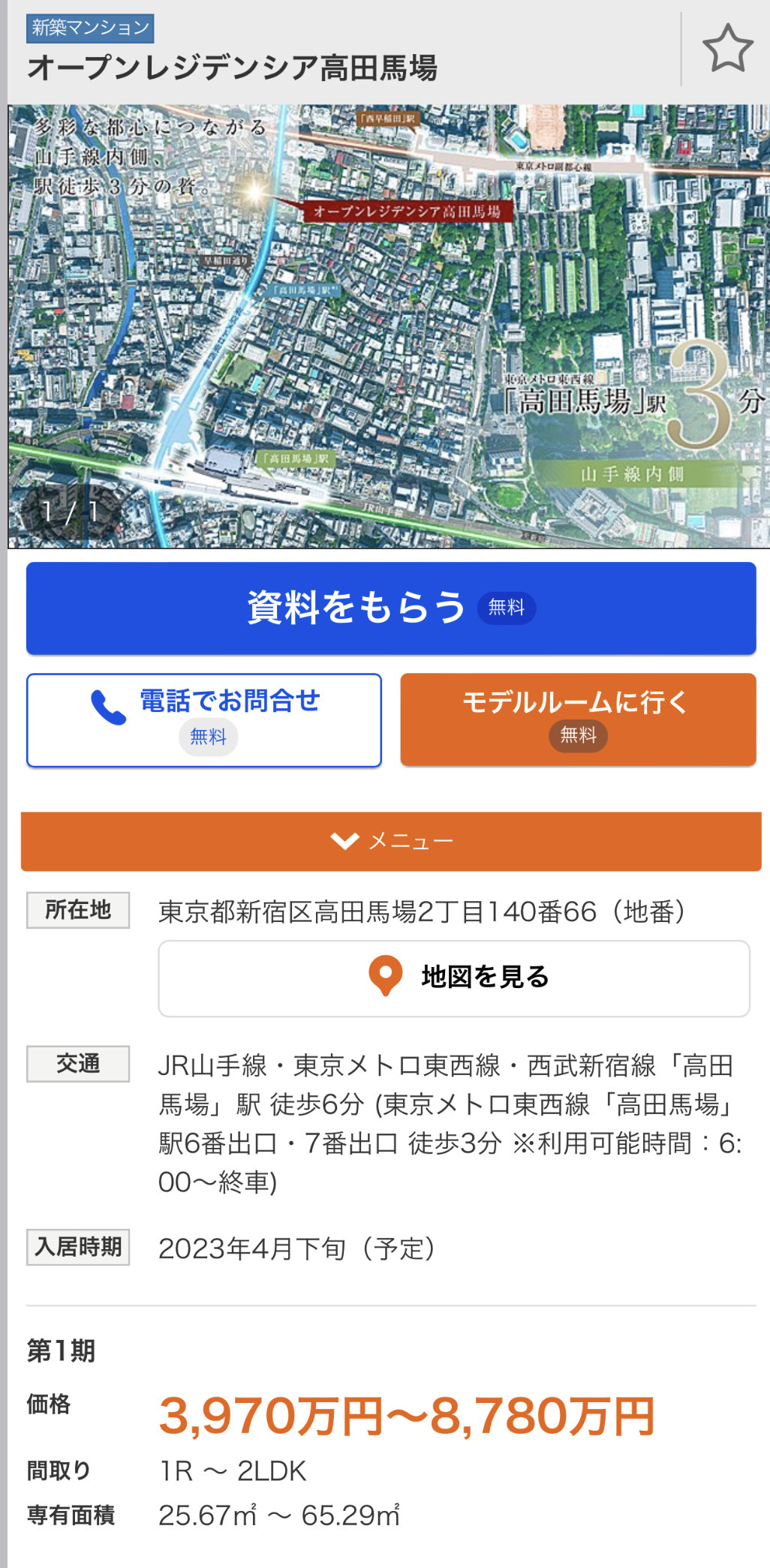770x1568 pixels.
Task: Open the aerial property photo
Action: click(389, 326)
